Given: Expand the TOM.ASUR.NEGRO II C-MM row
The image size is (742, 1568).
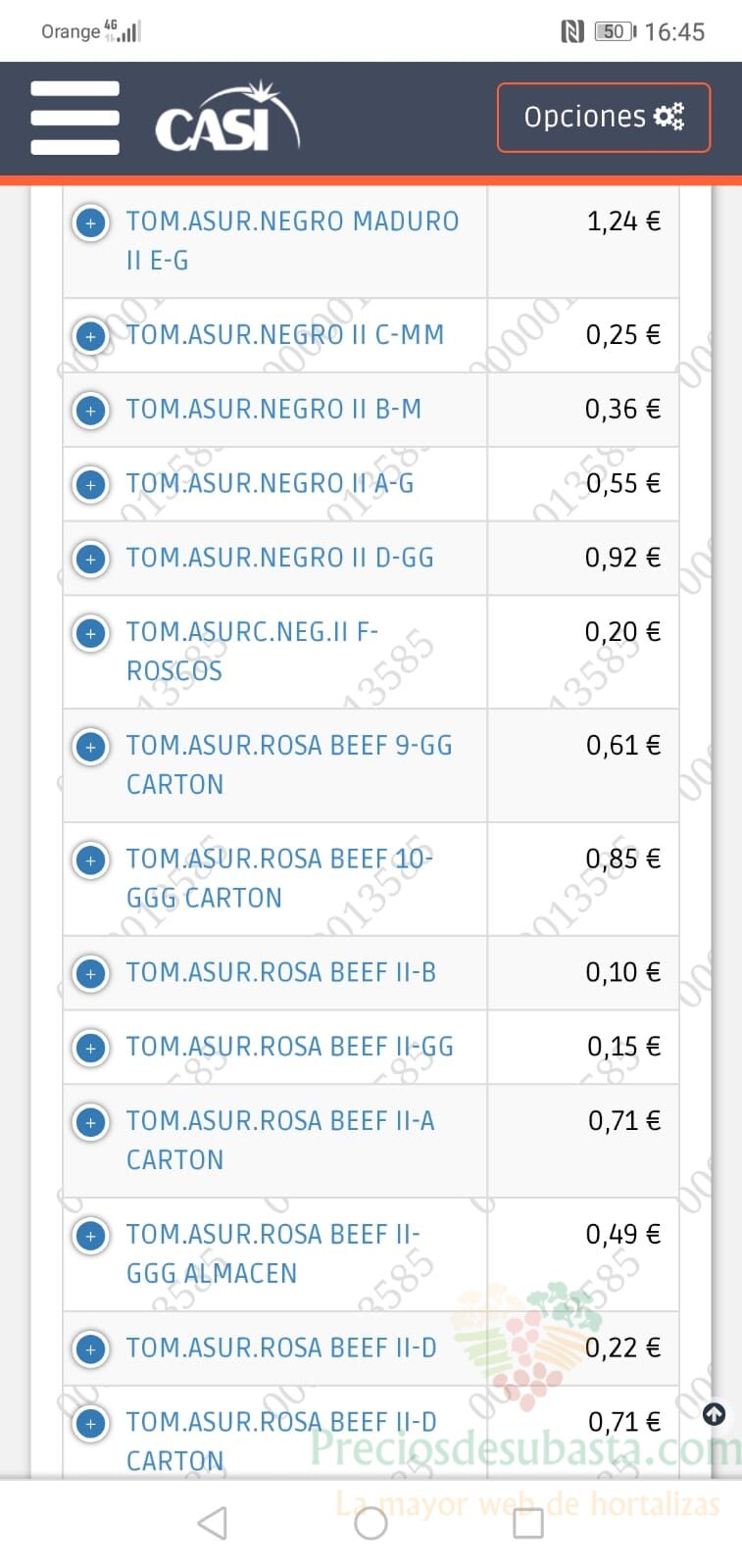Looking at the screenshot, I should click(91, 337).
